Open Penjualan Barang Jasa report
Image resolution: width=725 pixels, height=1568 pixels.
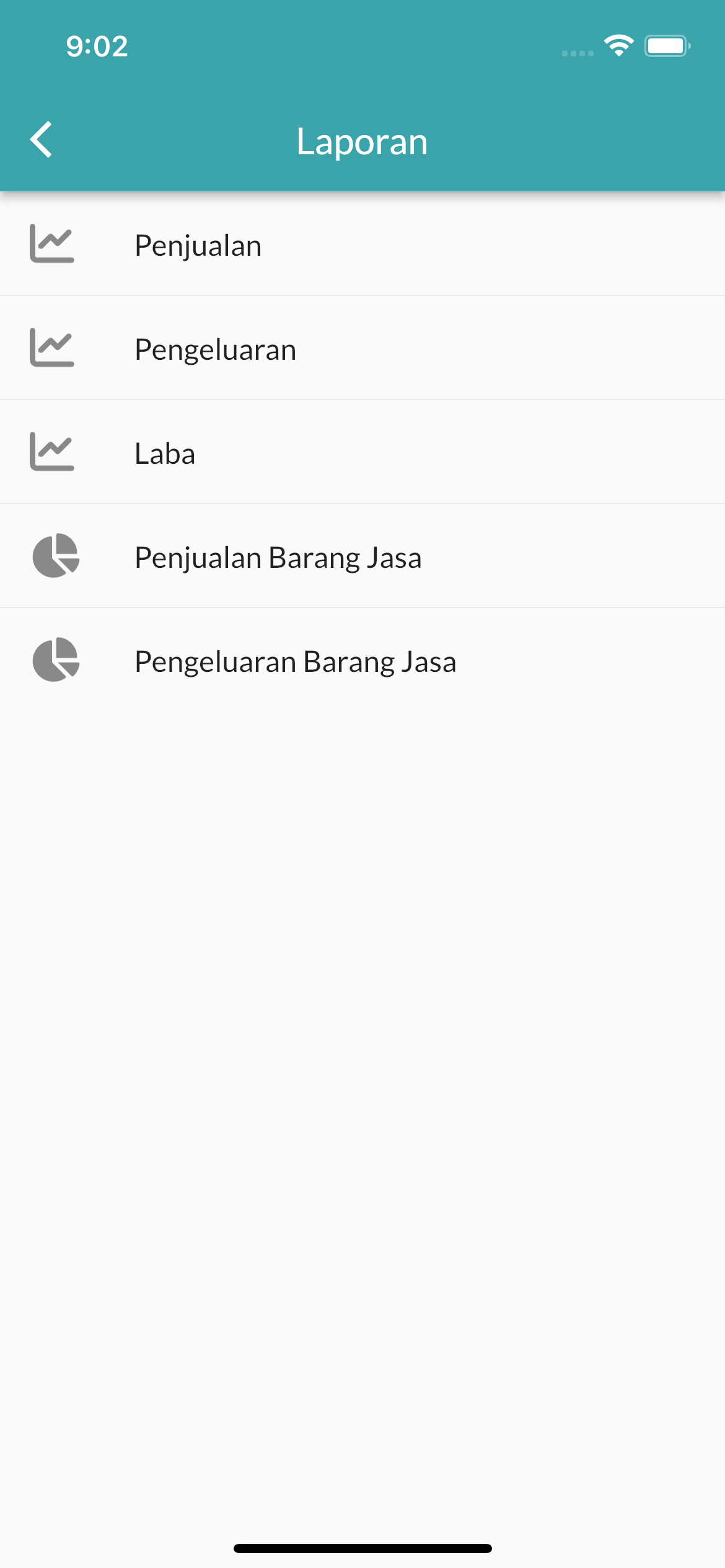278,557
